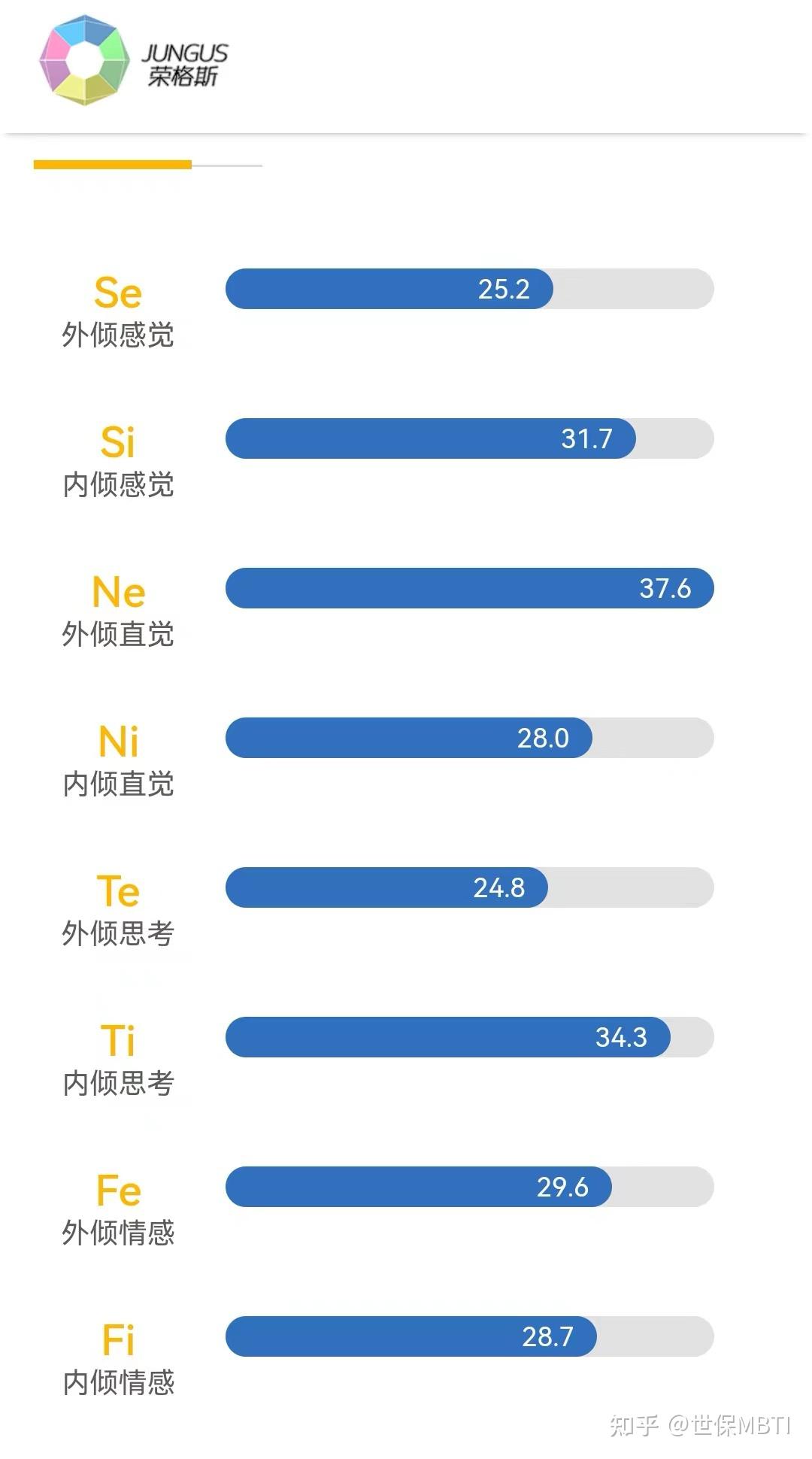Click the Ne score bar showing 37.6
812x1459 pixels.
469,590
